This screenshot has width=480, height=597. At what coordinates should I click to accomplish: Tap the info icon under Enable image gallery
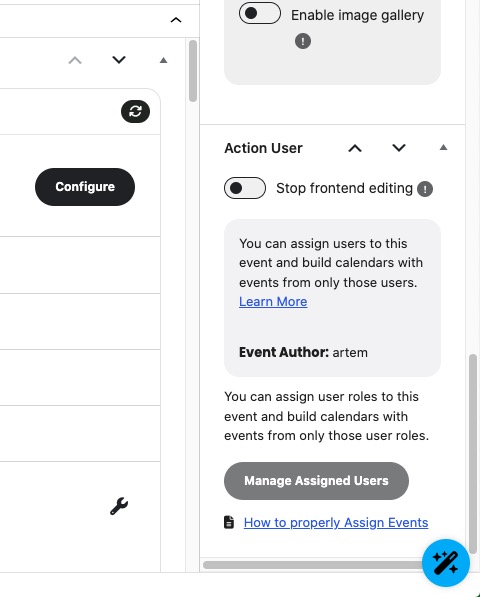(303, 41)
